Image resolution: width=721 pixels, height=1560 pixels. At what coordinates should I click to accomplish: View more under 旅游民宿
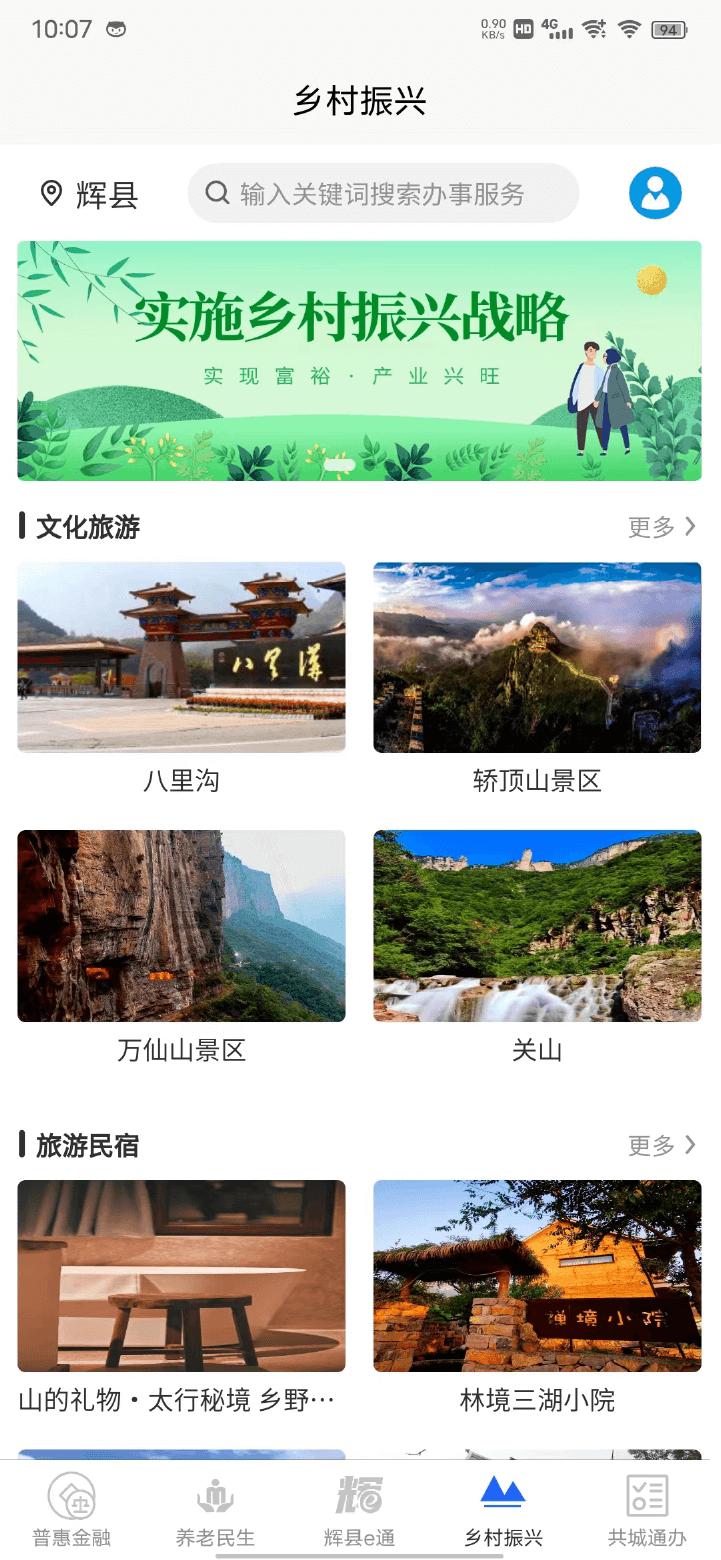661,1145
